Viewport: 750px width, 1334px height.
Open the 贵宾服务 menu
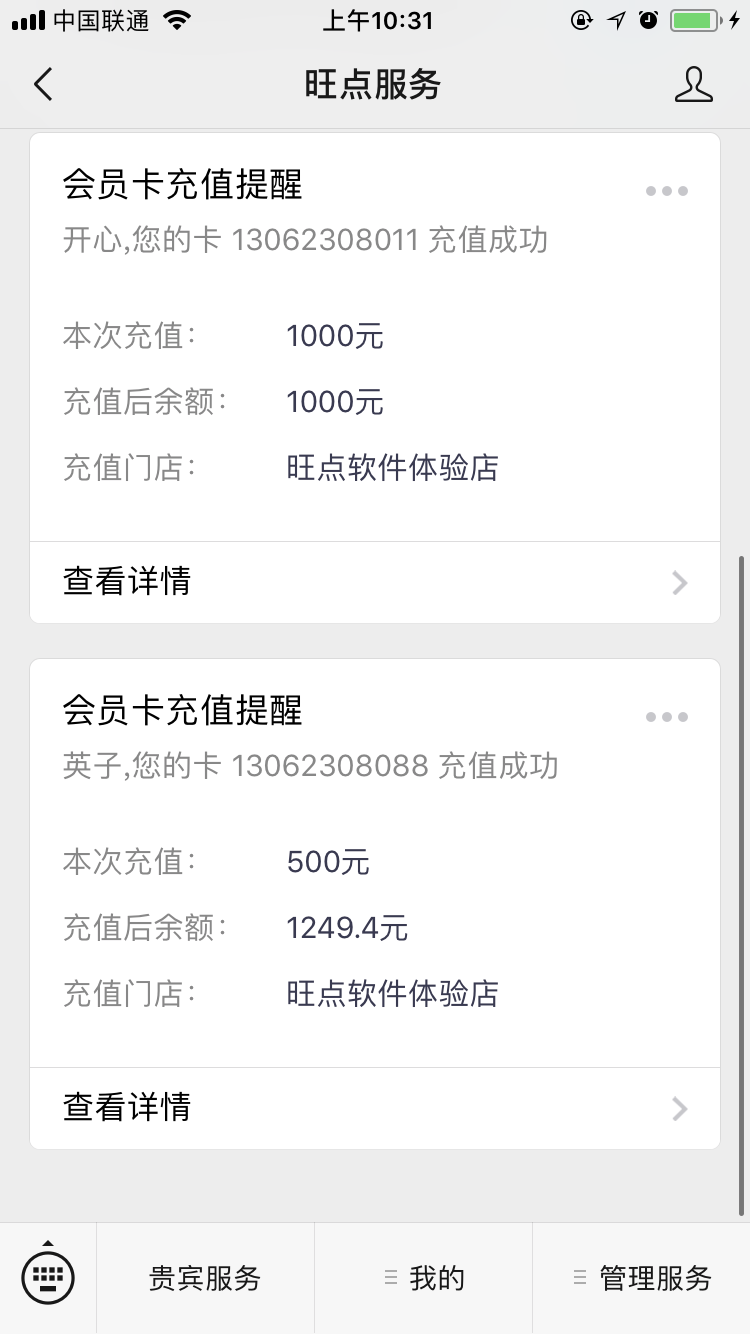tap(205, 1278)
